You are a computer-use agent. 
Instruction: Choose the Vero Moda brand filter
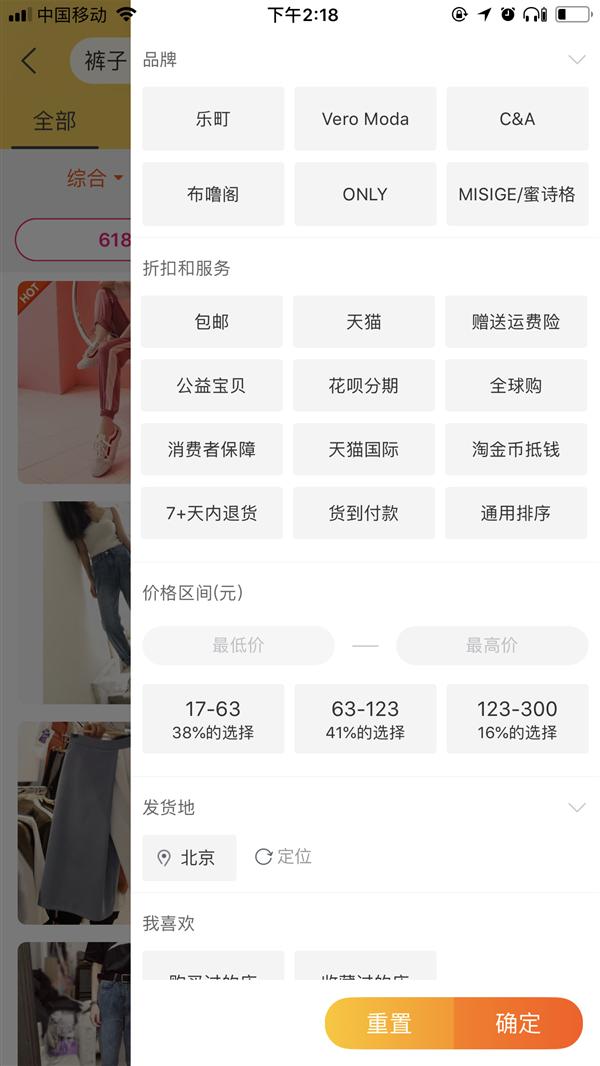(x=365, y=119)
